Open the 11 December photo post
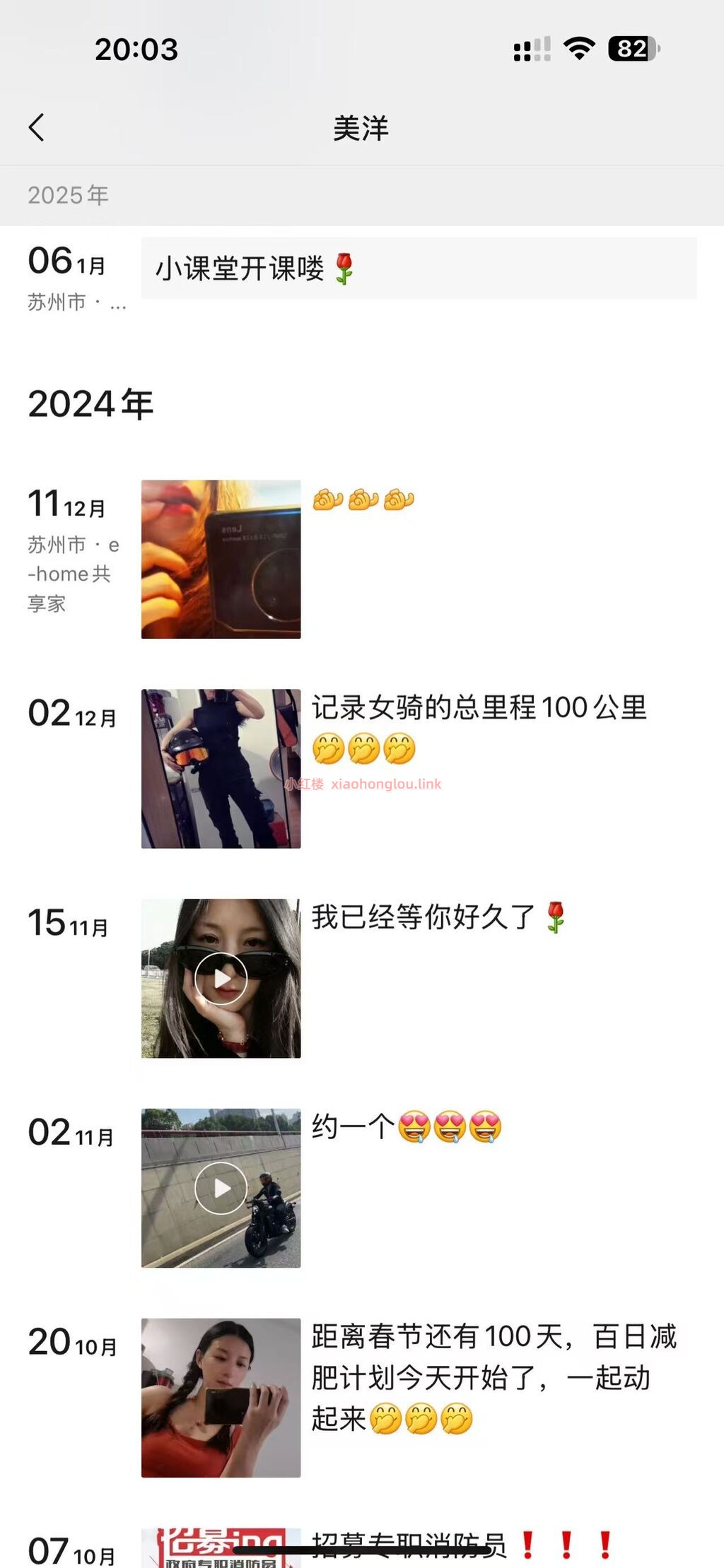724x1568 pixels. [x=221, y=559]
